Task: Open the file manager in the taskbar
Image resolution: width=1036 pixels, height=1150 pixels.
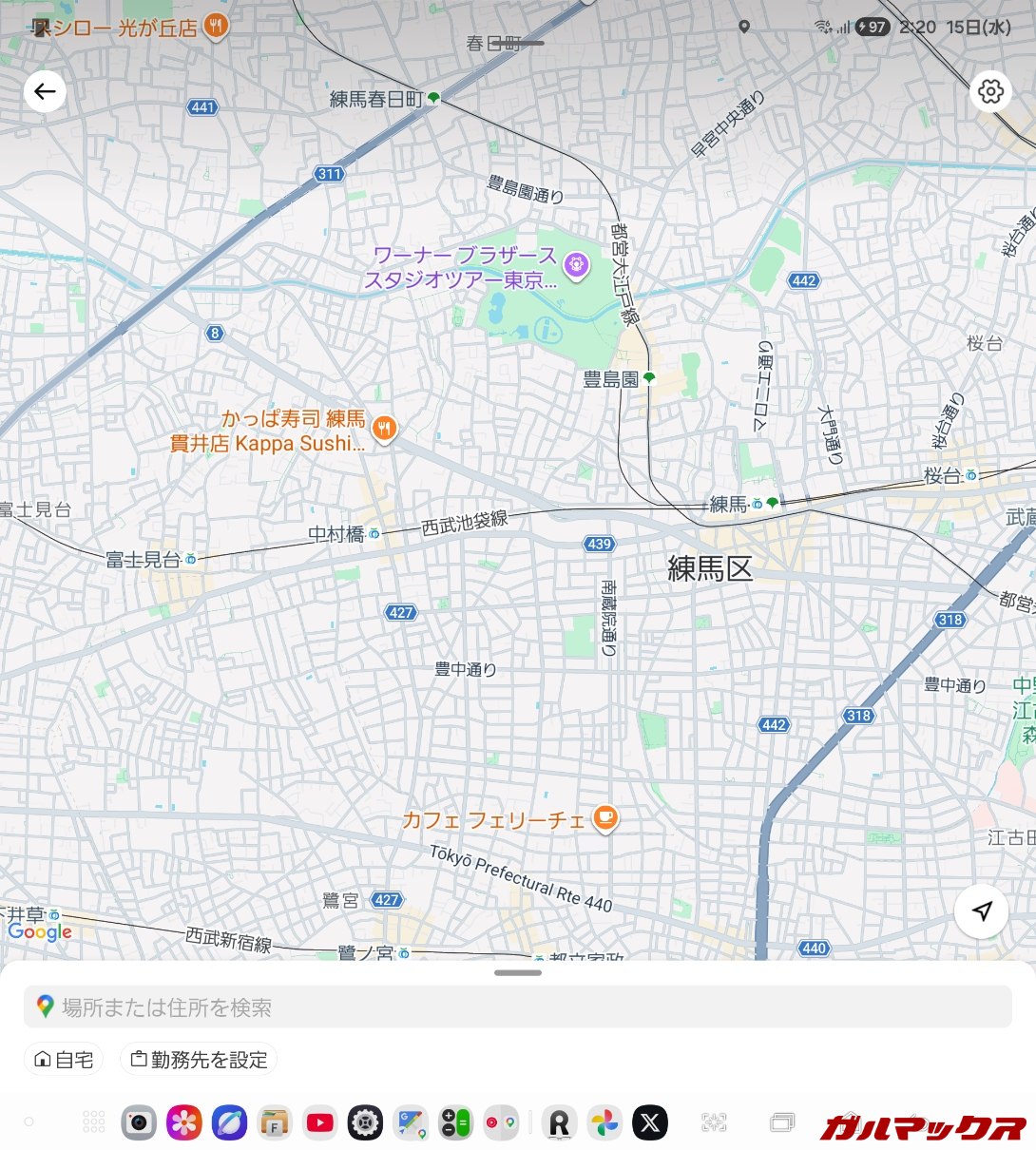Action: point(275,1123)
